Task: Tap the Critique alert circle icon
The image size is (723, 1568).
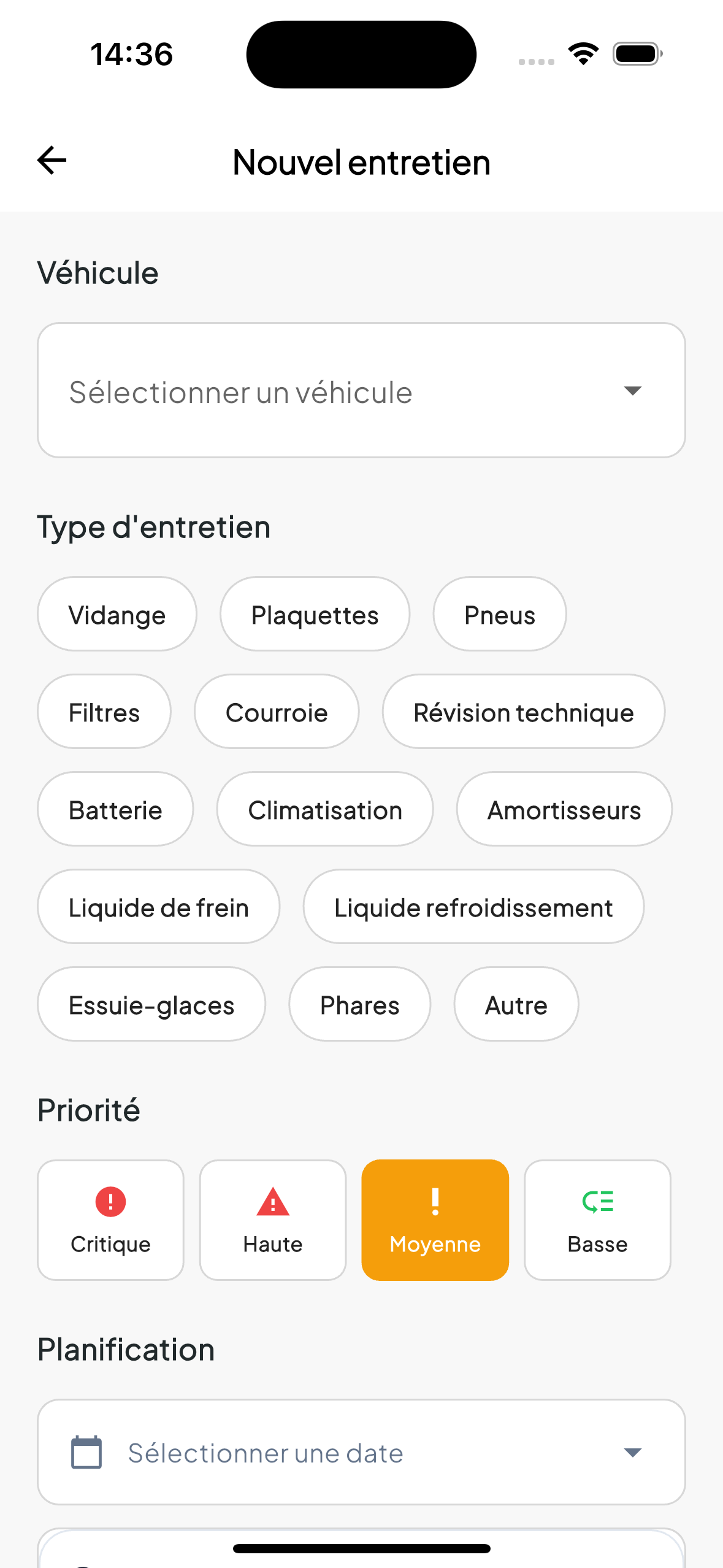Action: tap(110, 1201)
